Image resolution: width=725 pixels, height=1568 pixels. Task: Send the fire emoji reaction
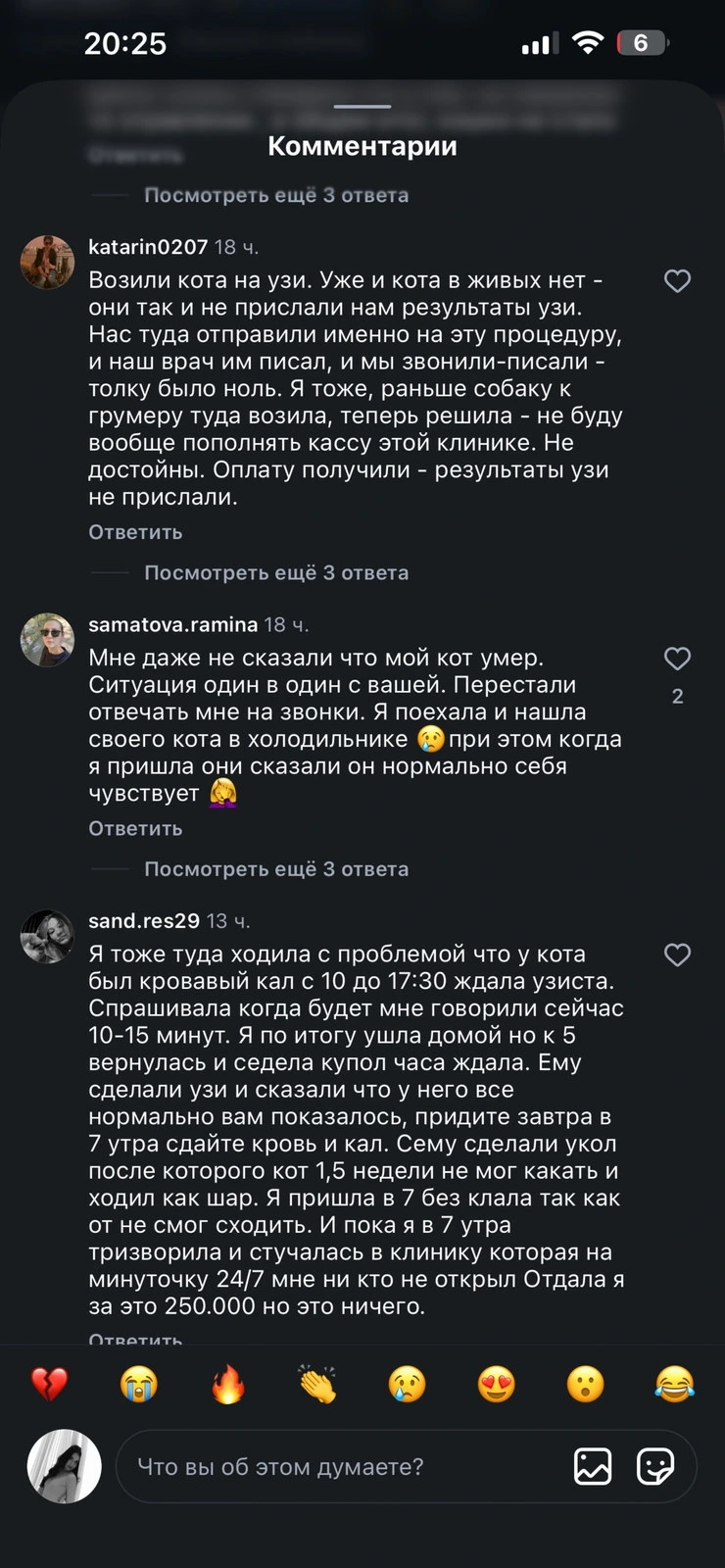(x=227, y=1384)
